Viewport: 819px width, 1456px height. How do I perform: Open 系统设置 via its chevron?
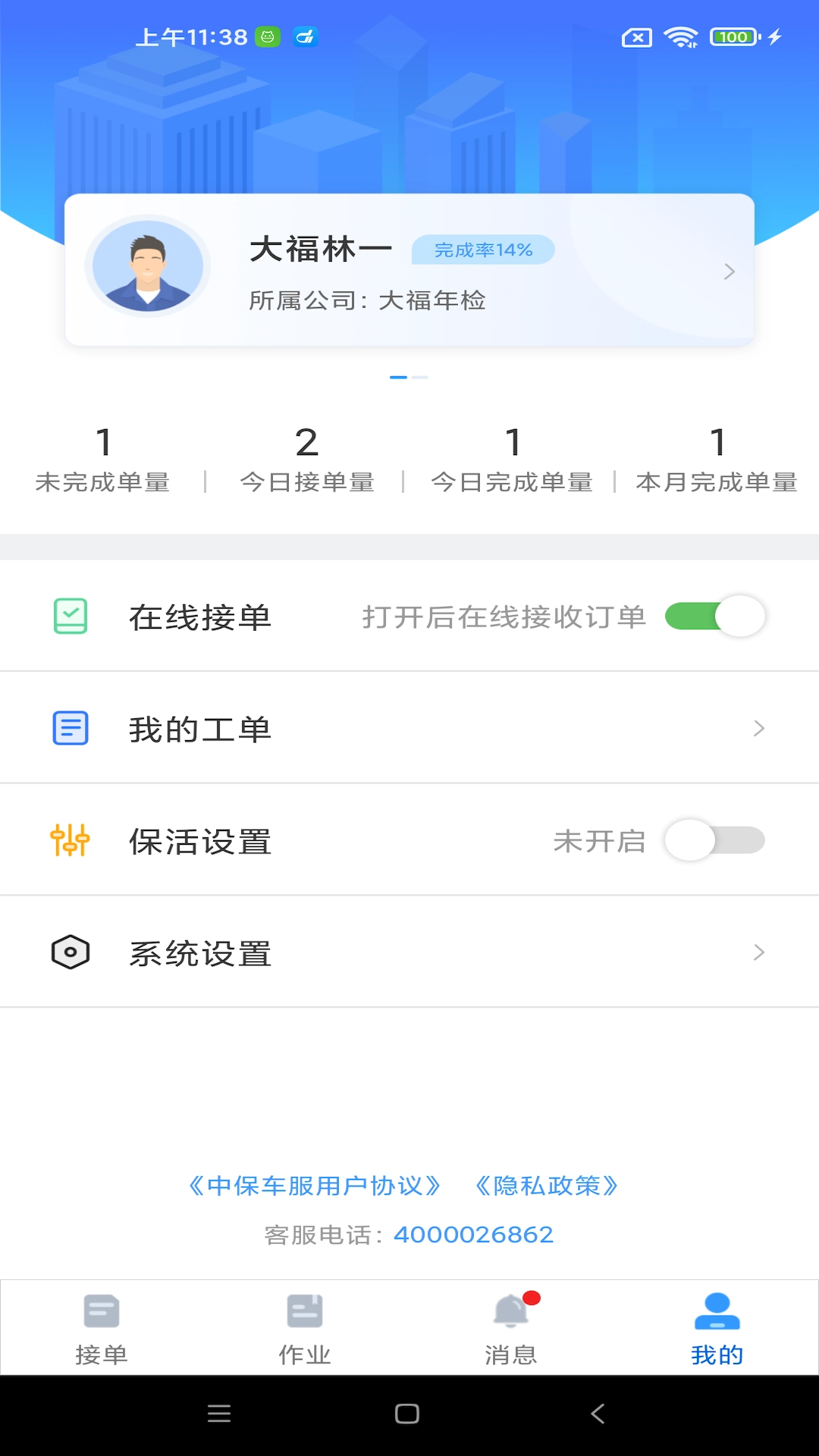pos(758,952)
